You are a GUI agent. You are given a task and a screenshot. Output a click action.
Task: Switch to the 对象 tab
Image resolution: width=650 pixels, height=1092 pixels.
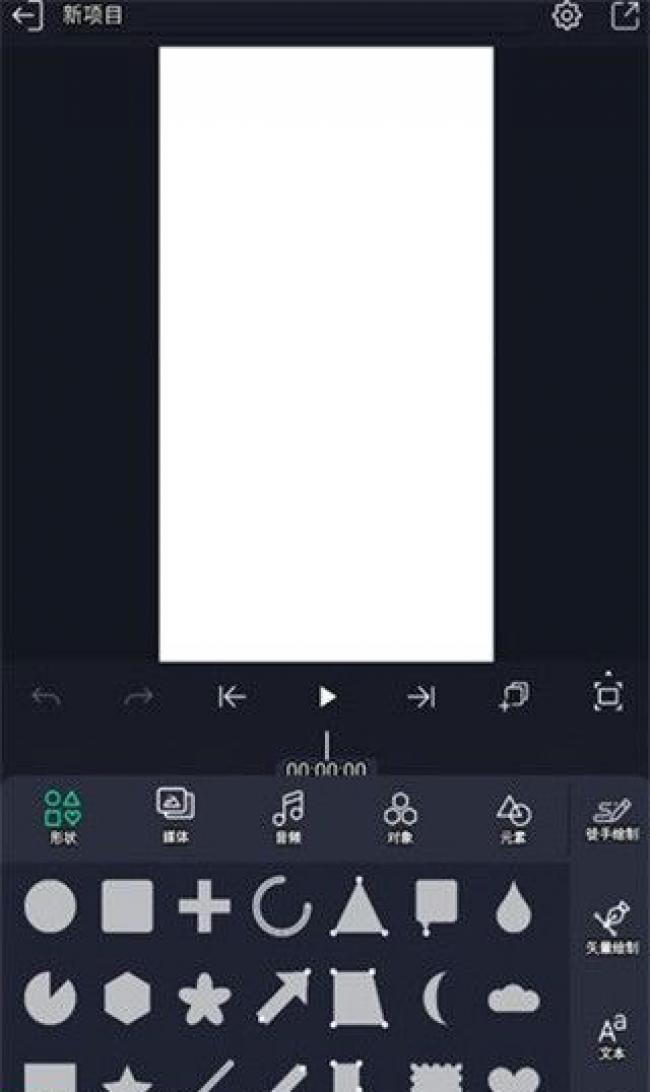pyautogui.click(x=401, y=816)
